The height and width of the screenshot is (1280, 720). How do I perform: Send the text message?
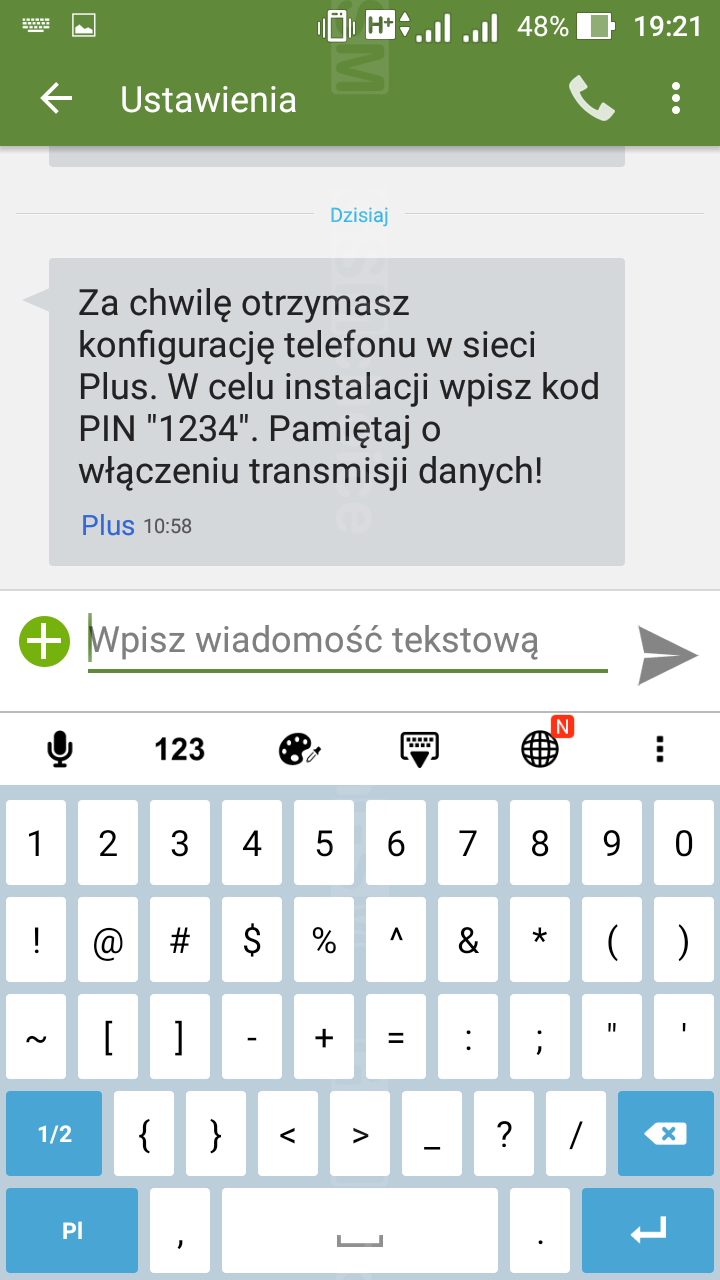[x=667, y=655]
